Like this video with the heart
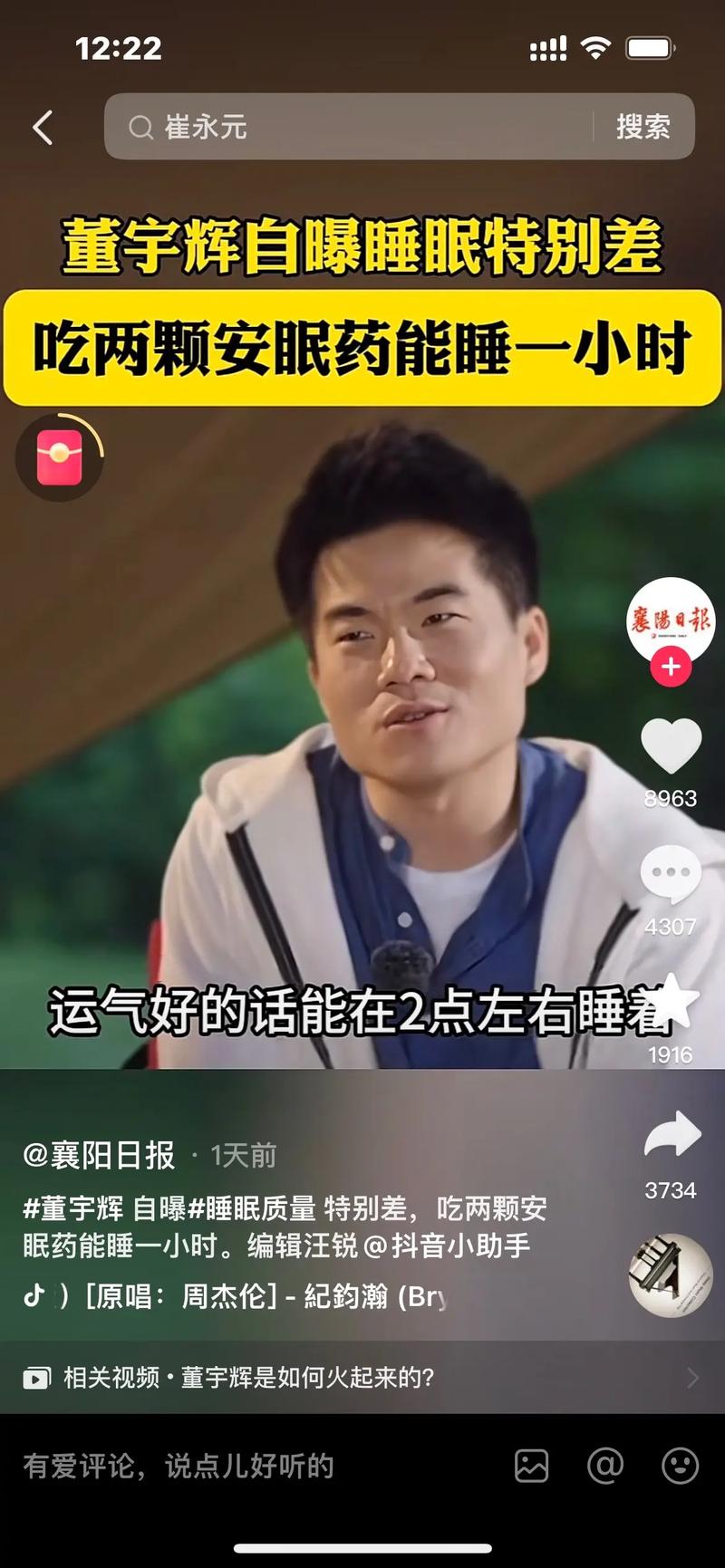The width and height of the screenshot is (725, 1568). [x=671, y=746]
